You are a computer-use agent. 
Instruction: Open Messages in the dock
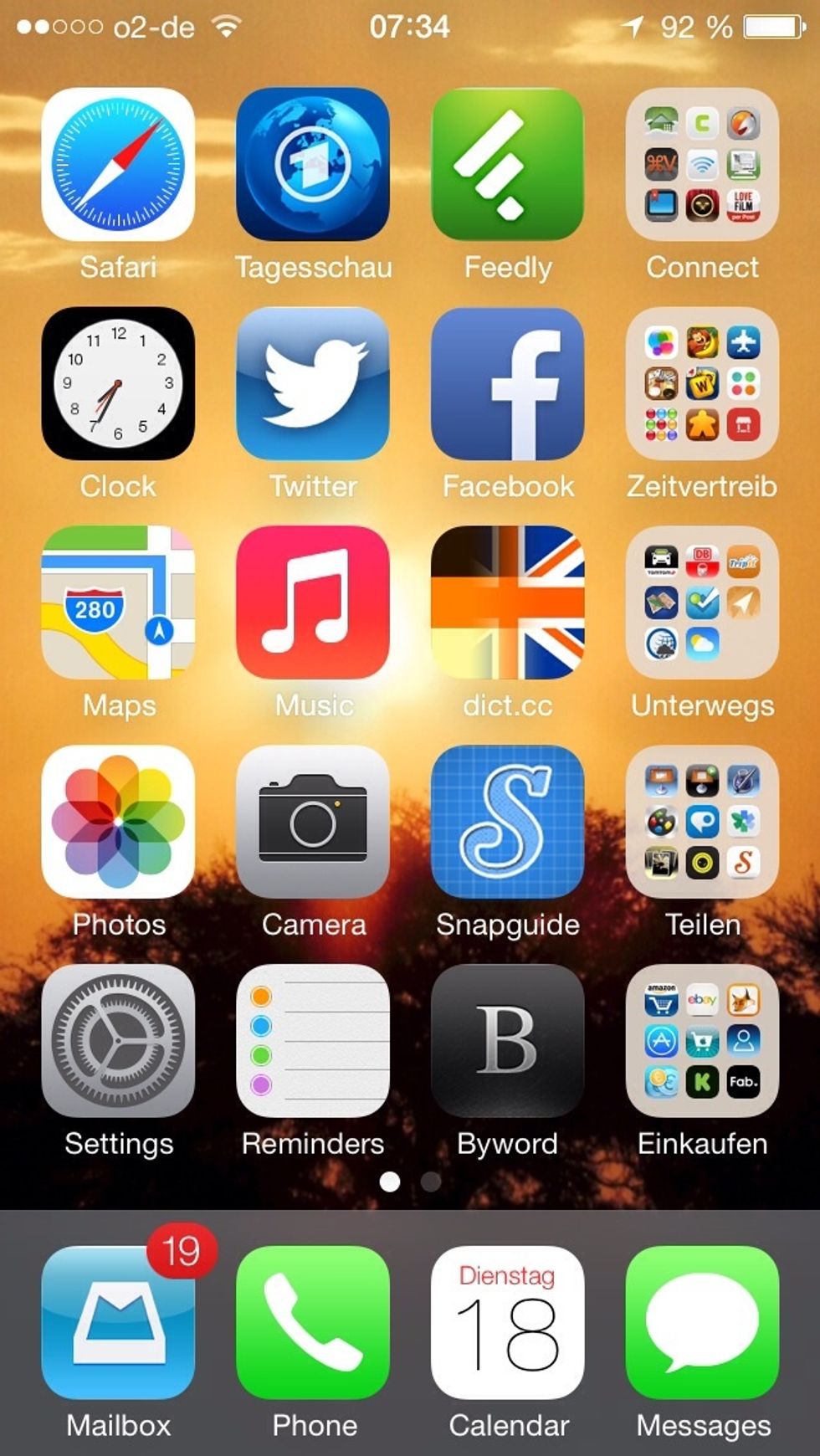(x=703, y=1322)
